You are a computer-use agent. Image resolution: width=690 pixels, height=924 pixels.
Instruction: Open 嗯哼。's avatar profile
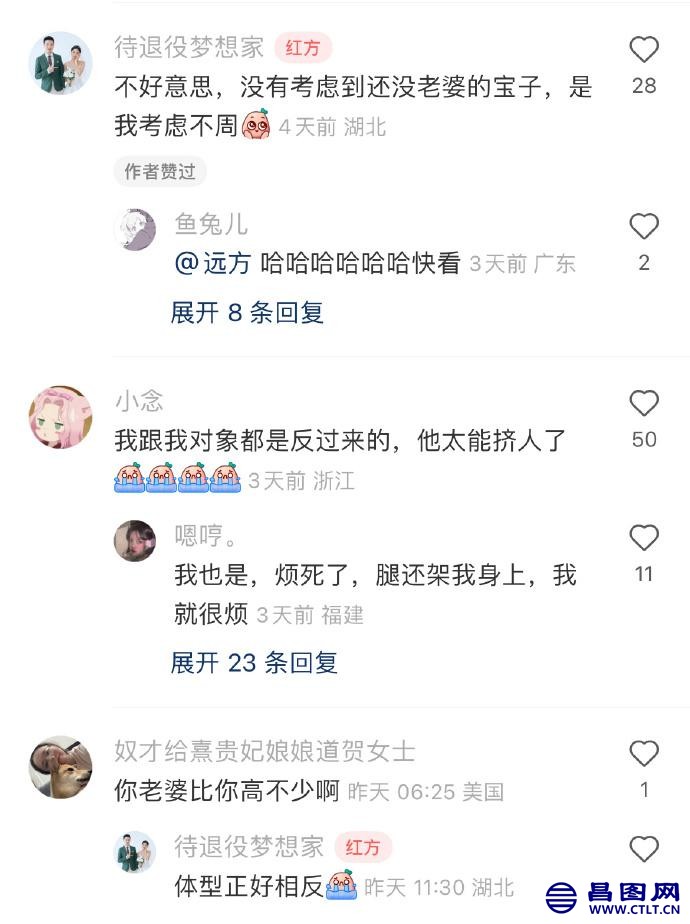(x=135, y=541)
